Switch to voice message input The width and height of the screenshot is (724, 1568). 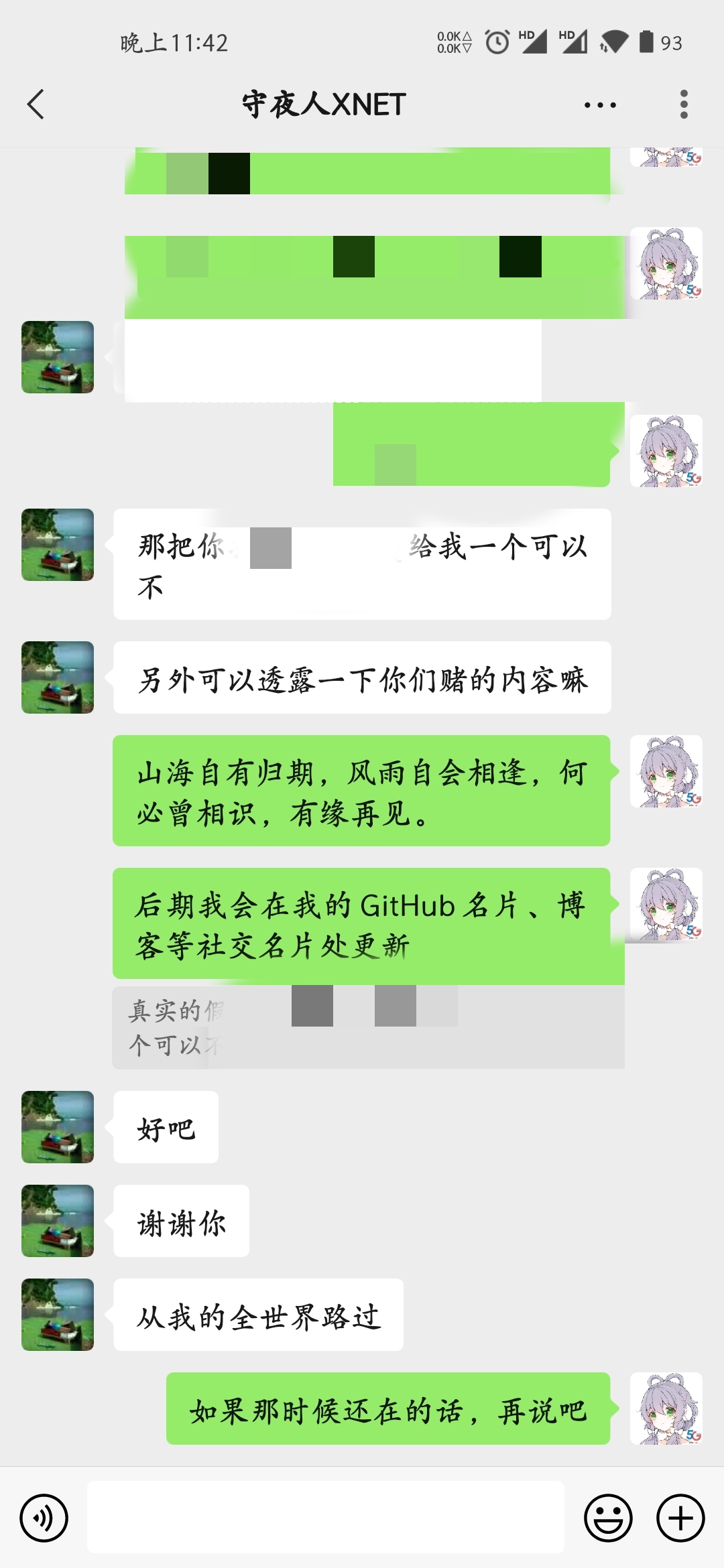point(44,1518)
